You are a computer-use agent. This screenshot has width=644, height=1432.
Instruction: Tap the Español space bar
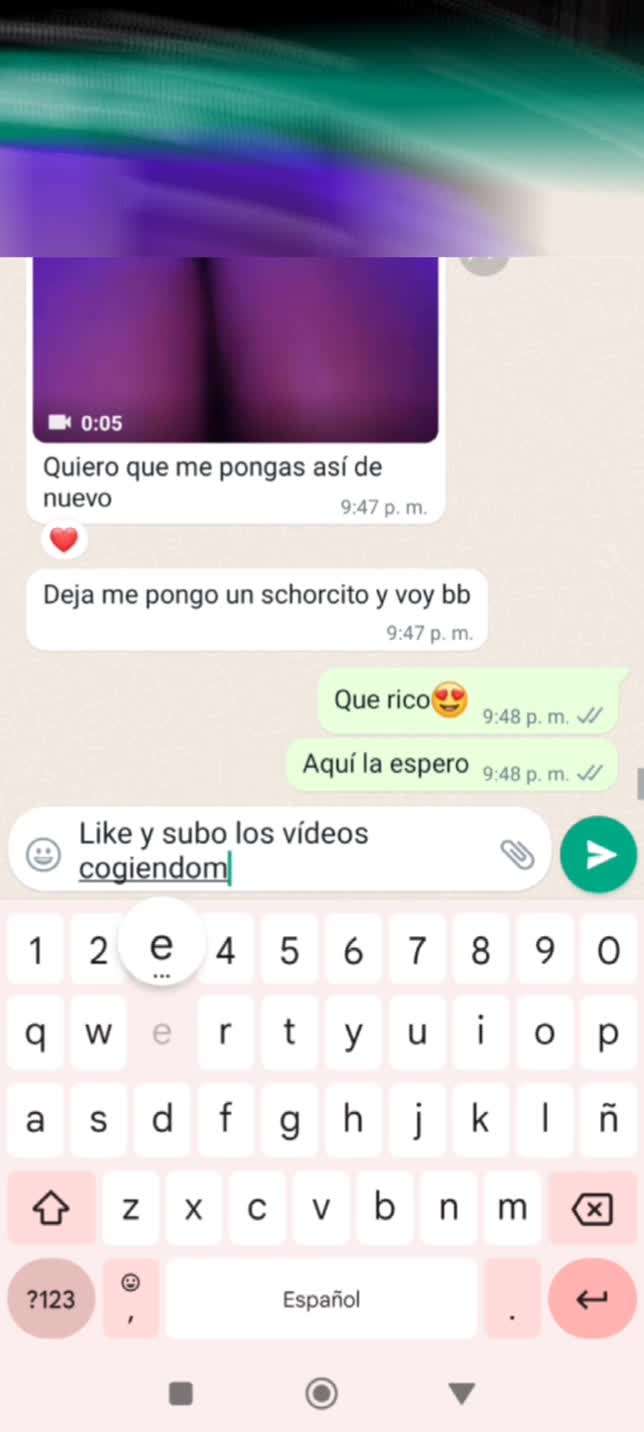click(321, 1299)
